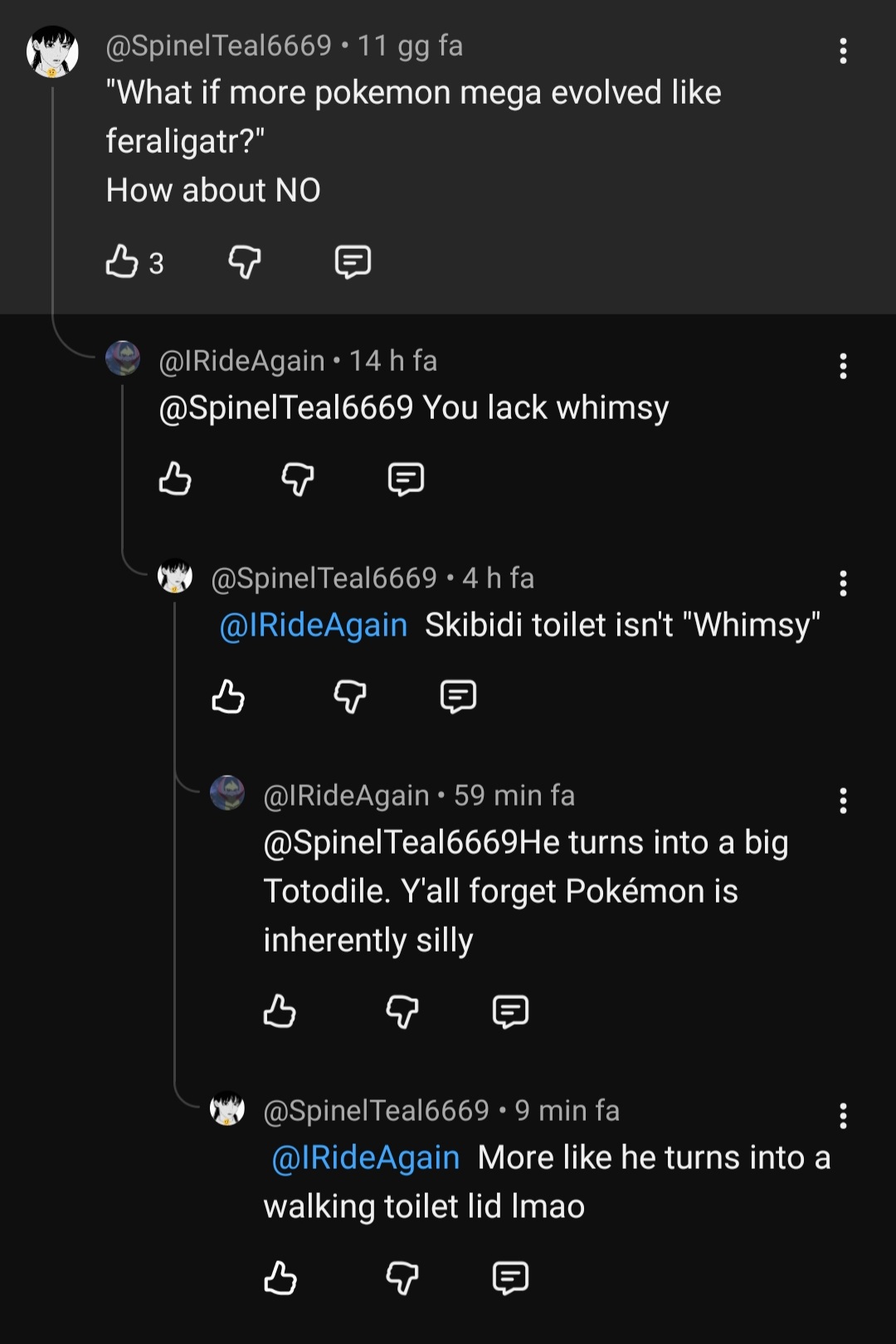Reply to the "You lack whimsy" comment
Screen dimensions: 896x1344
(x=406, y=480)
